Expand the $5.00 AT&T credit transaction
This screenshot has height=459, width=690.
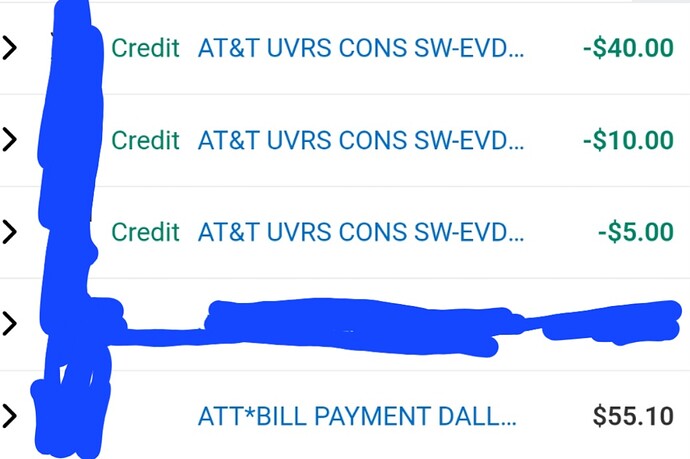[10, 232]
